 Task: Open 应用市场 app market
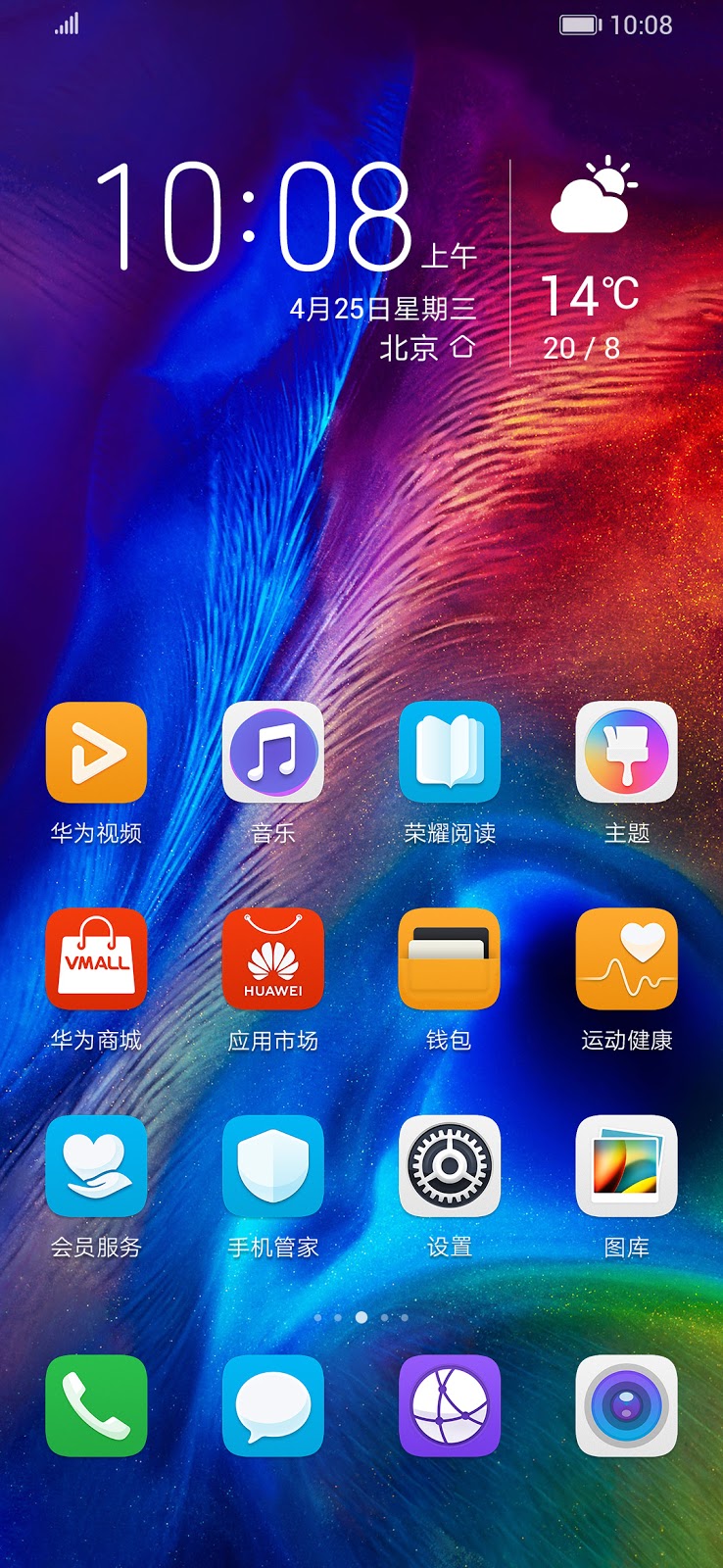(273, 959)
